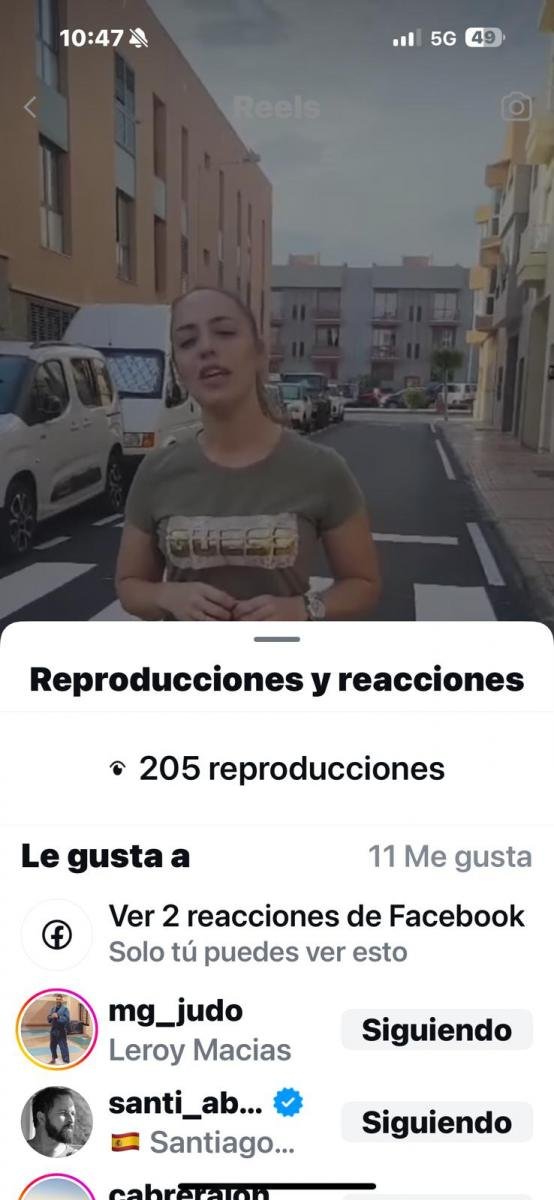
Task: Open the camera icon in Reels header
Action: [516, 107]
